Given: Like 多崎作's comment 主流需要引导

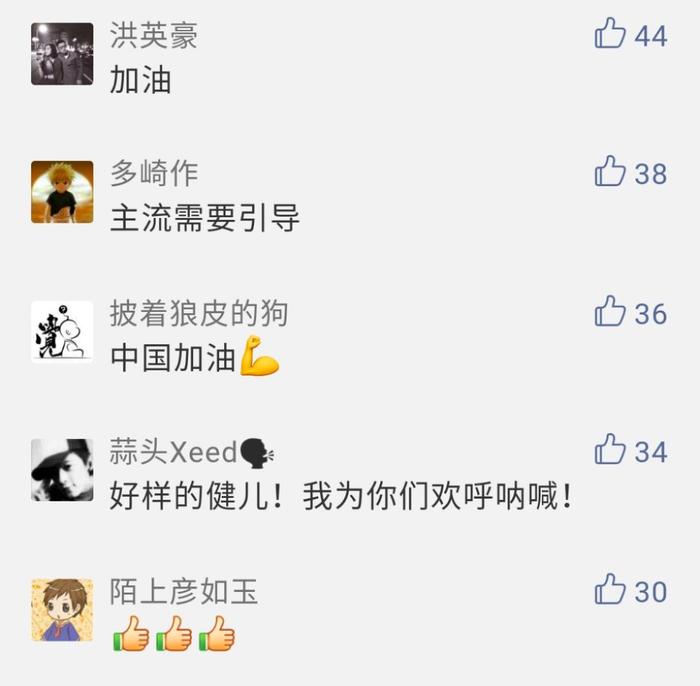Looking at the screenshot, I should click(610, 172).
